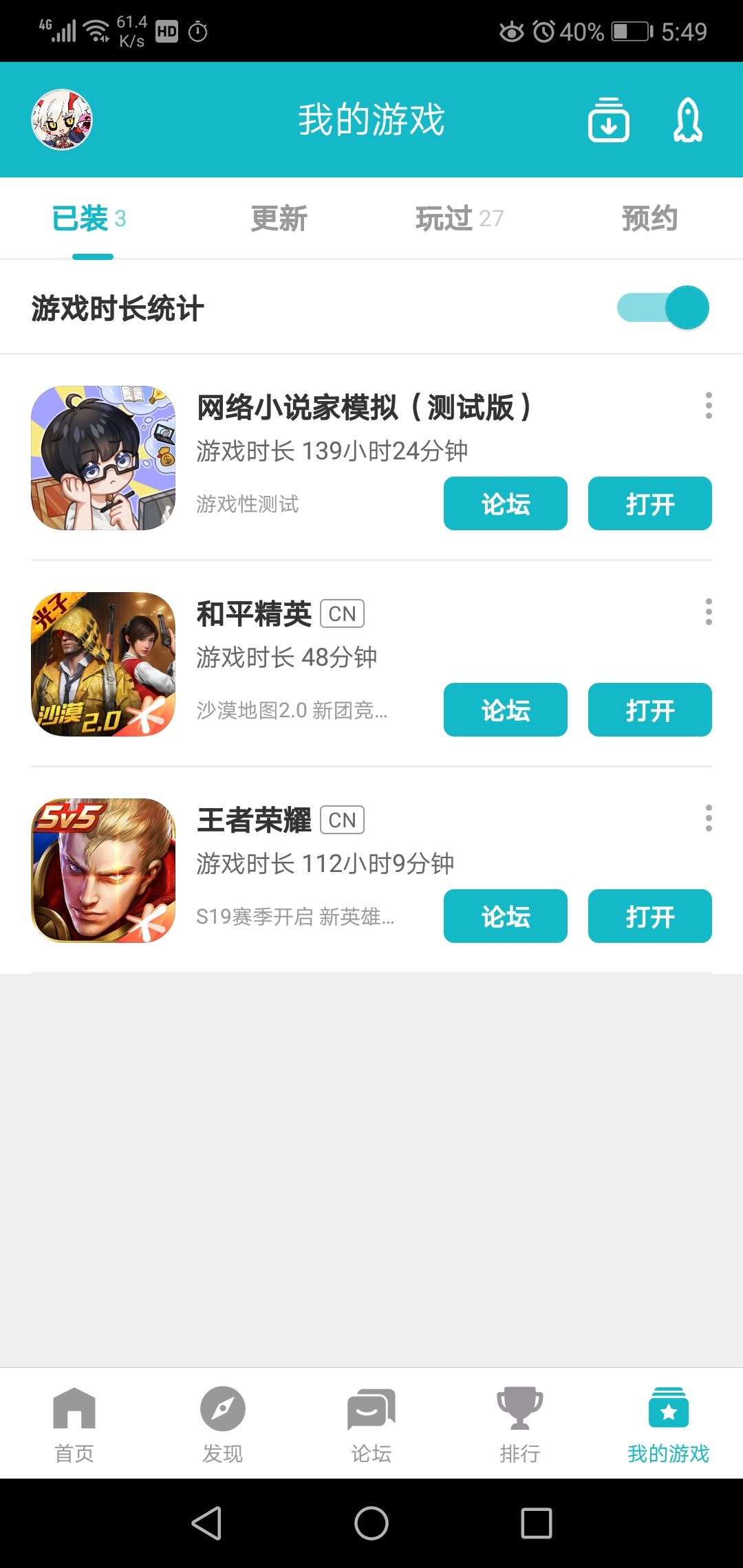Switch to the 玩过 tab

point(459,219)
